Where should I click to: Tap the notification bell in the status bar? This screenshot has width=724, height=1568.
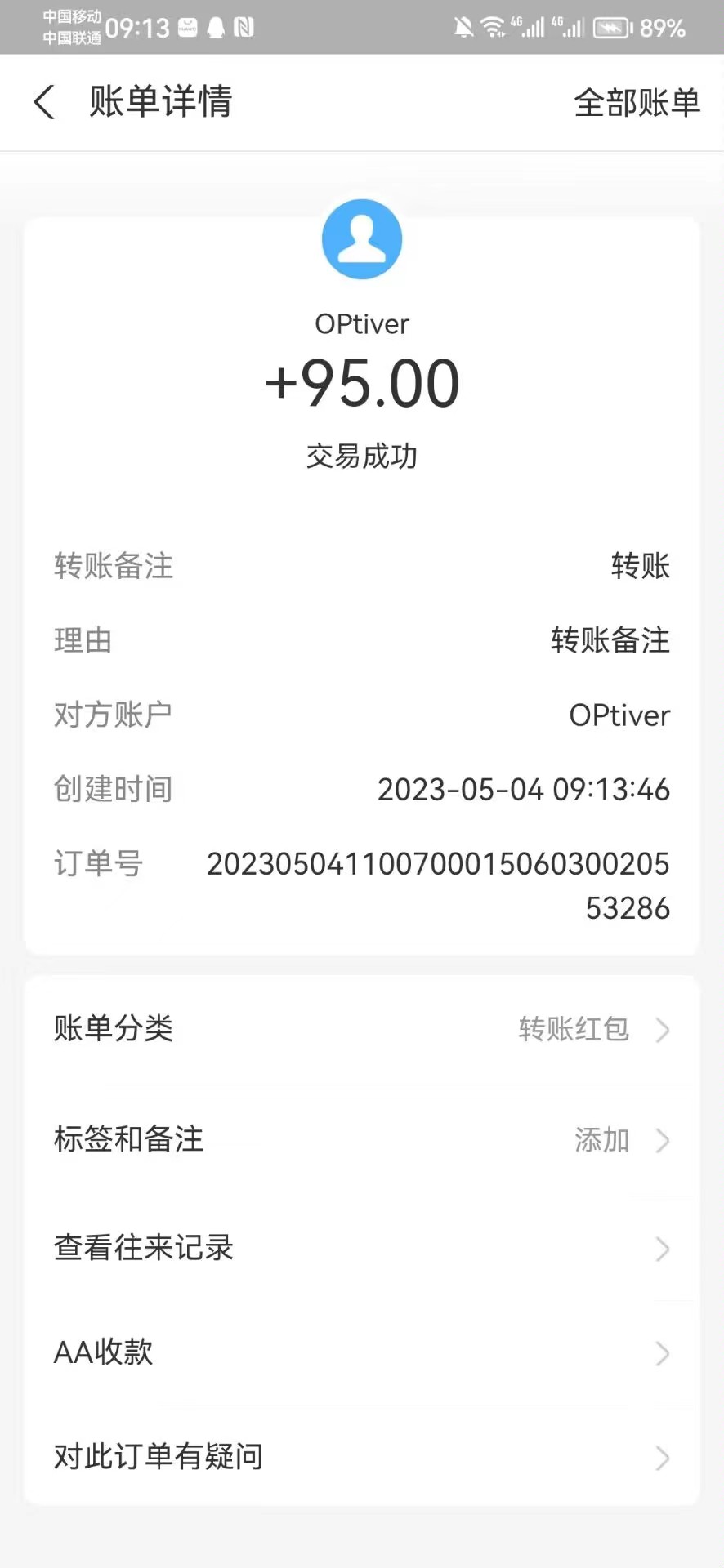(x=214, y=25)
